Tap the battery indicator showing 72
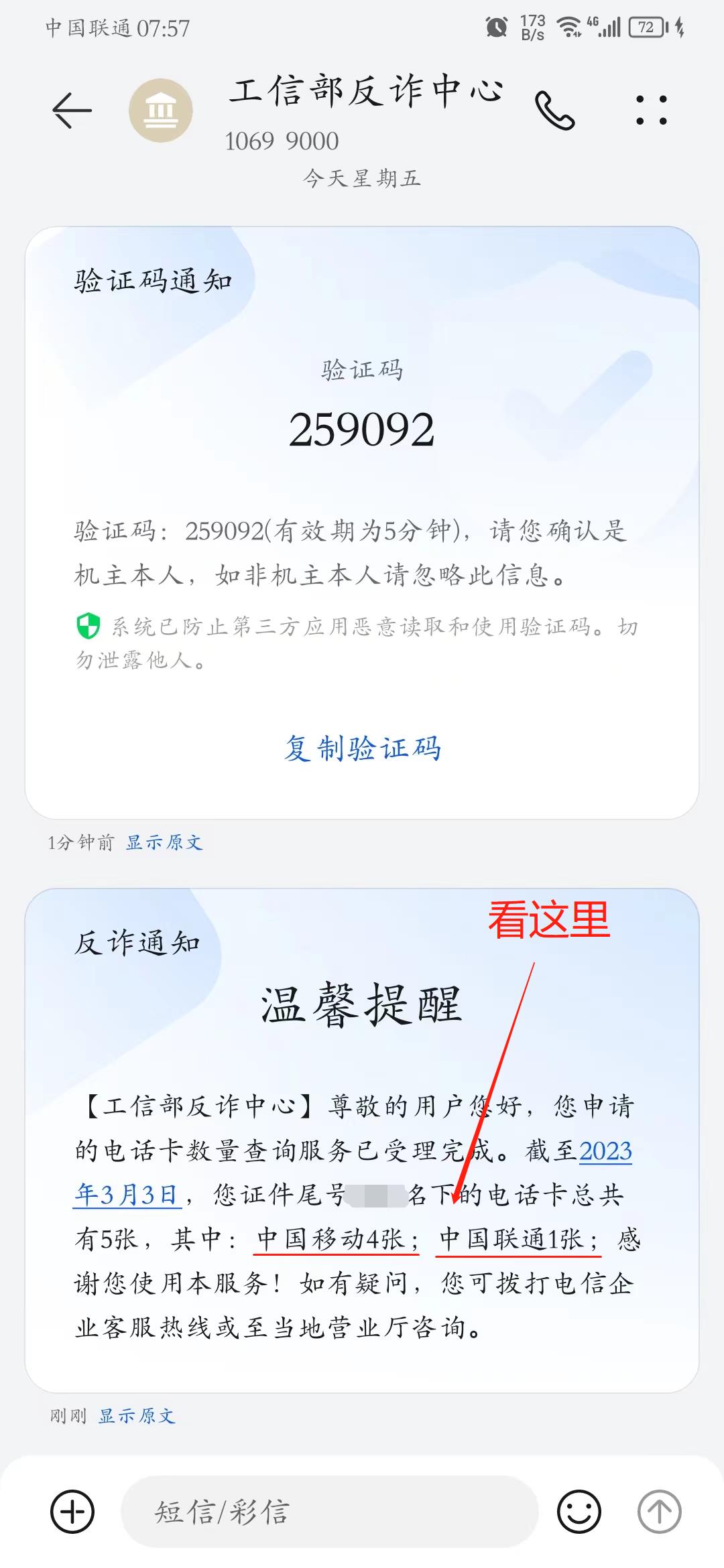The height and width of the screenshot is (1568, 724). (x=645, y=27)
